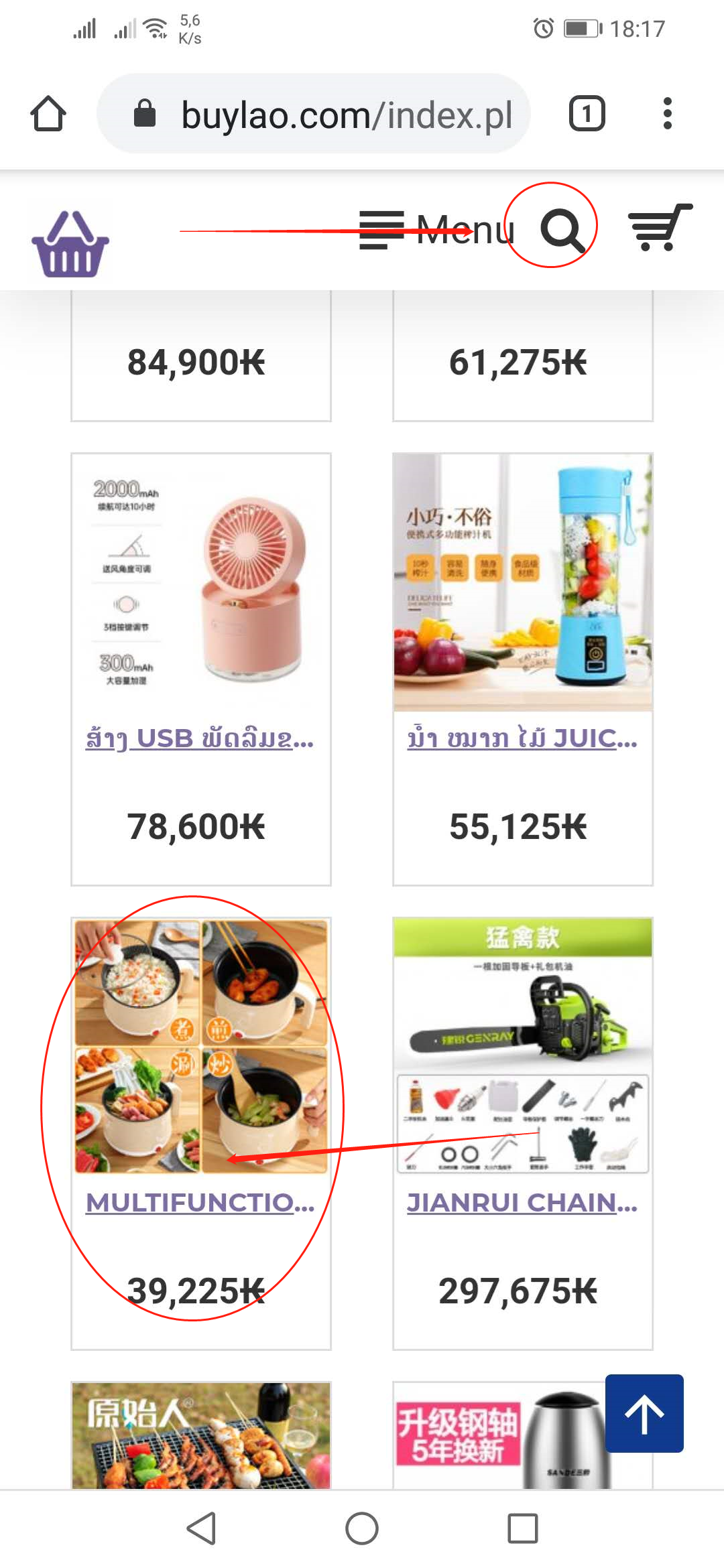
Task: Go back using system navigation
Action: (x=201, y=1528)
